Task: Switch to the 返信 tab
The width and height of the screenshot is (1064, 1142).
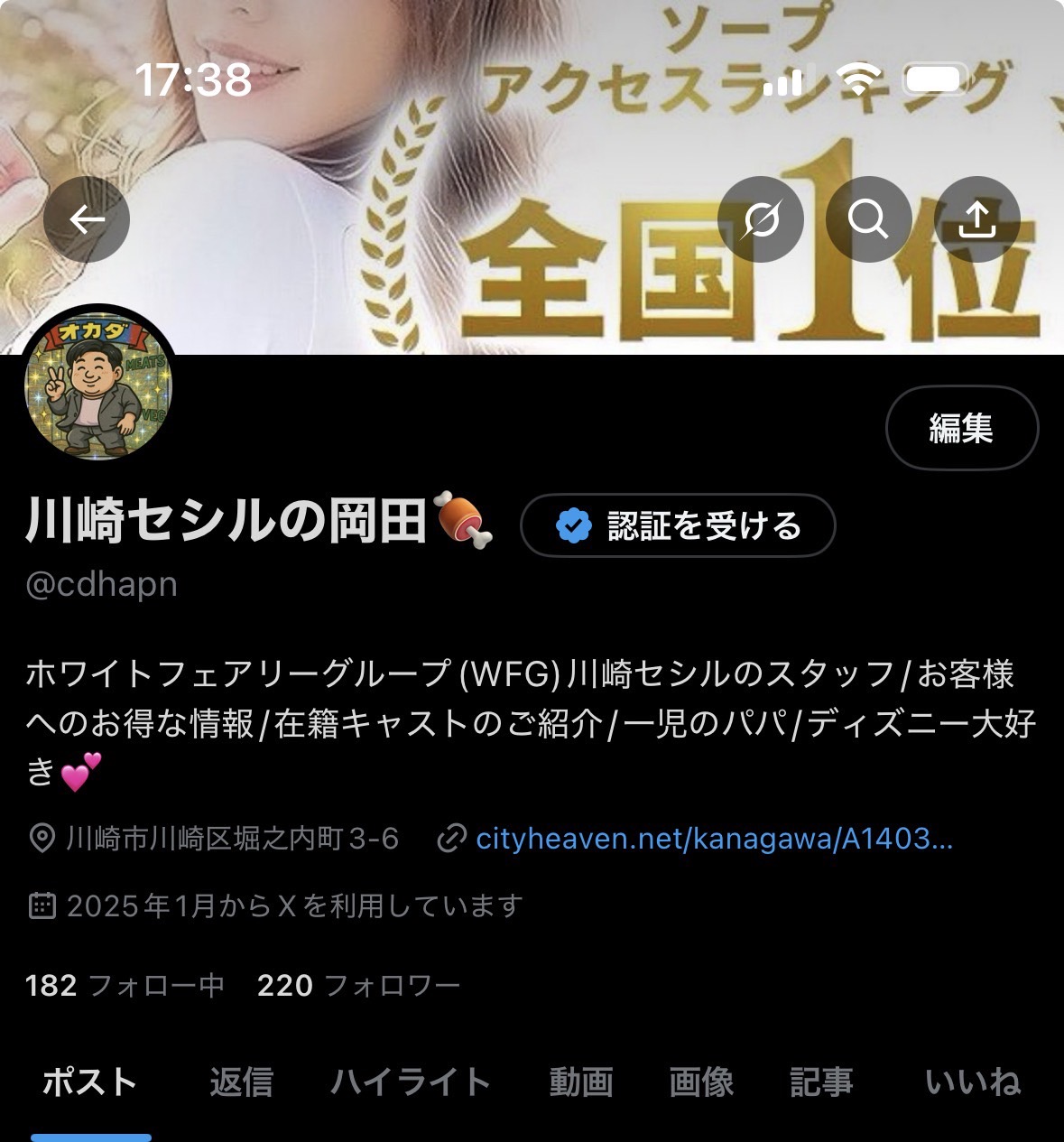Action: coord(241,1082)
